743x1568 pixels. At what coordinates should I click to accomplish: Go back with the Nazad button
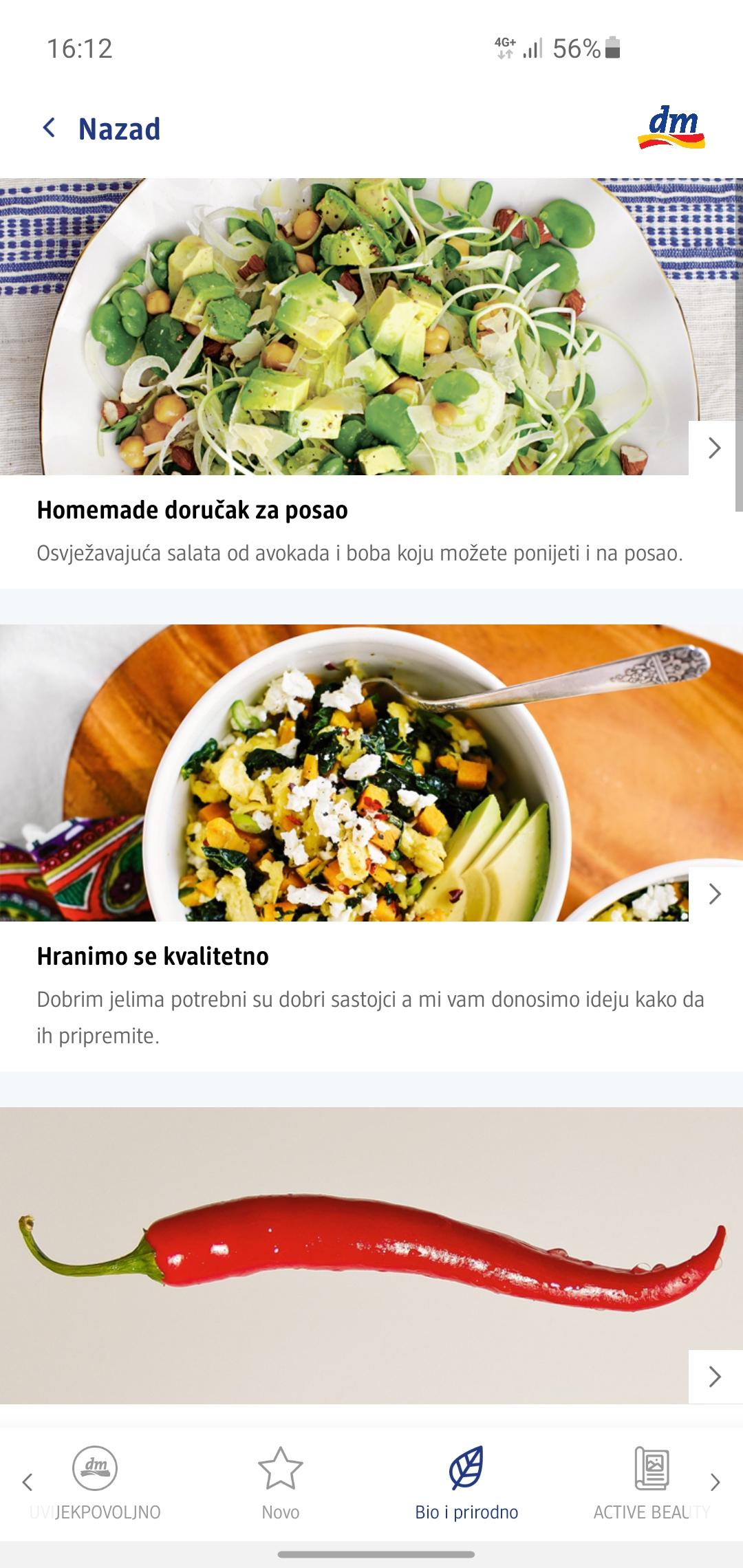(x=102, y=129)
